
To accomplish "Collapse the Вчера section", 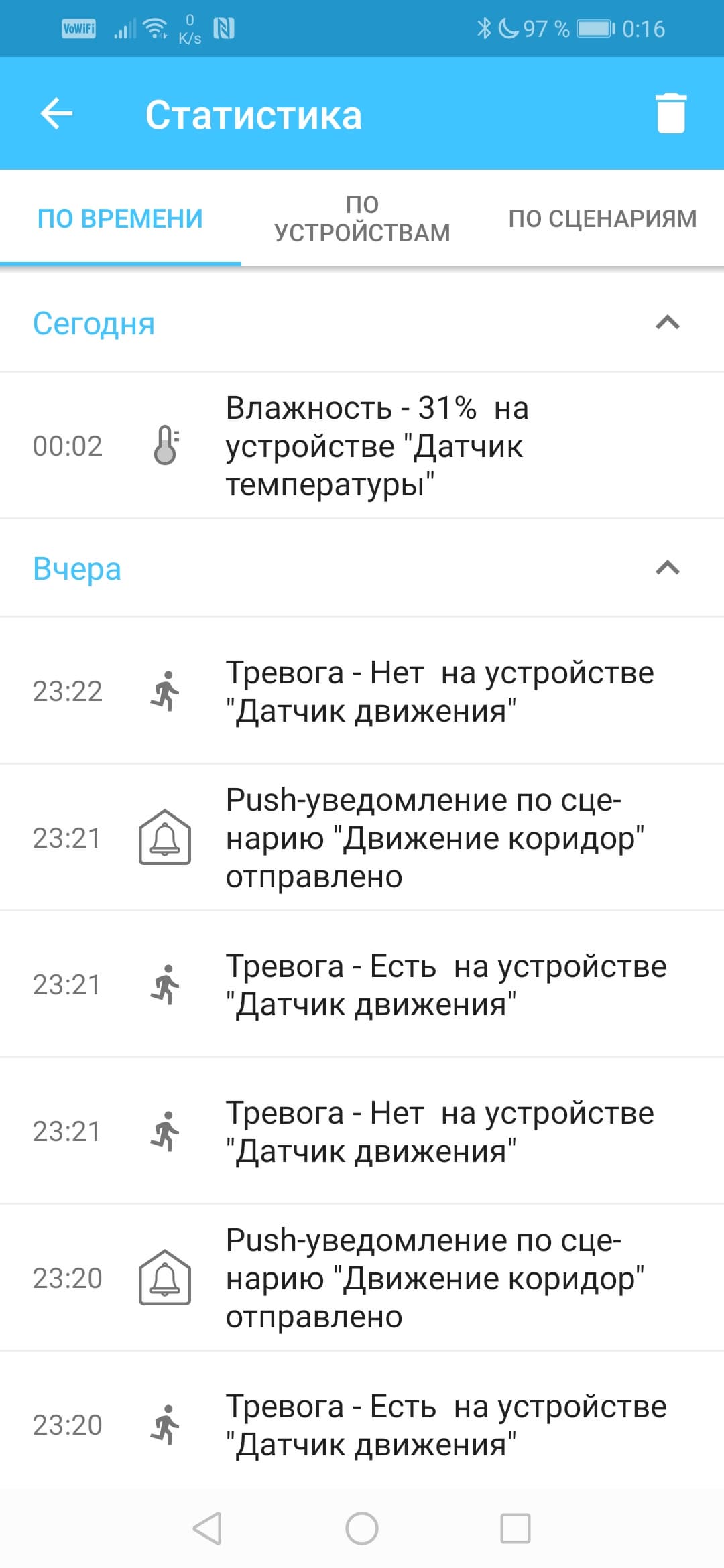I will pyautogui.click(x=667, y=568).
